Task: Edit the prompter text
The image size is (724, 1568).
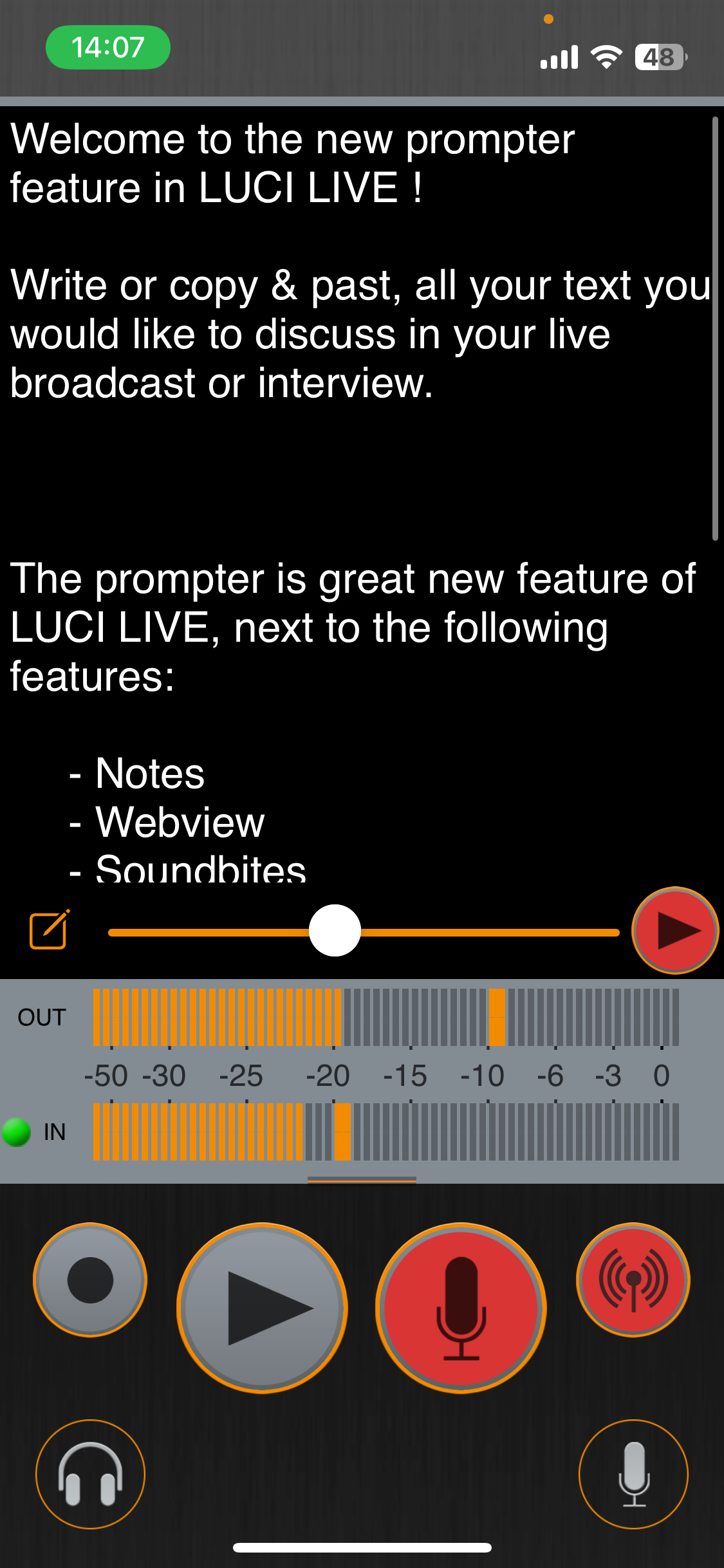Action: pos(49,930)
